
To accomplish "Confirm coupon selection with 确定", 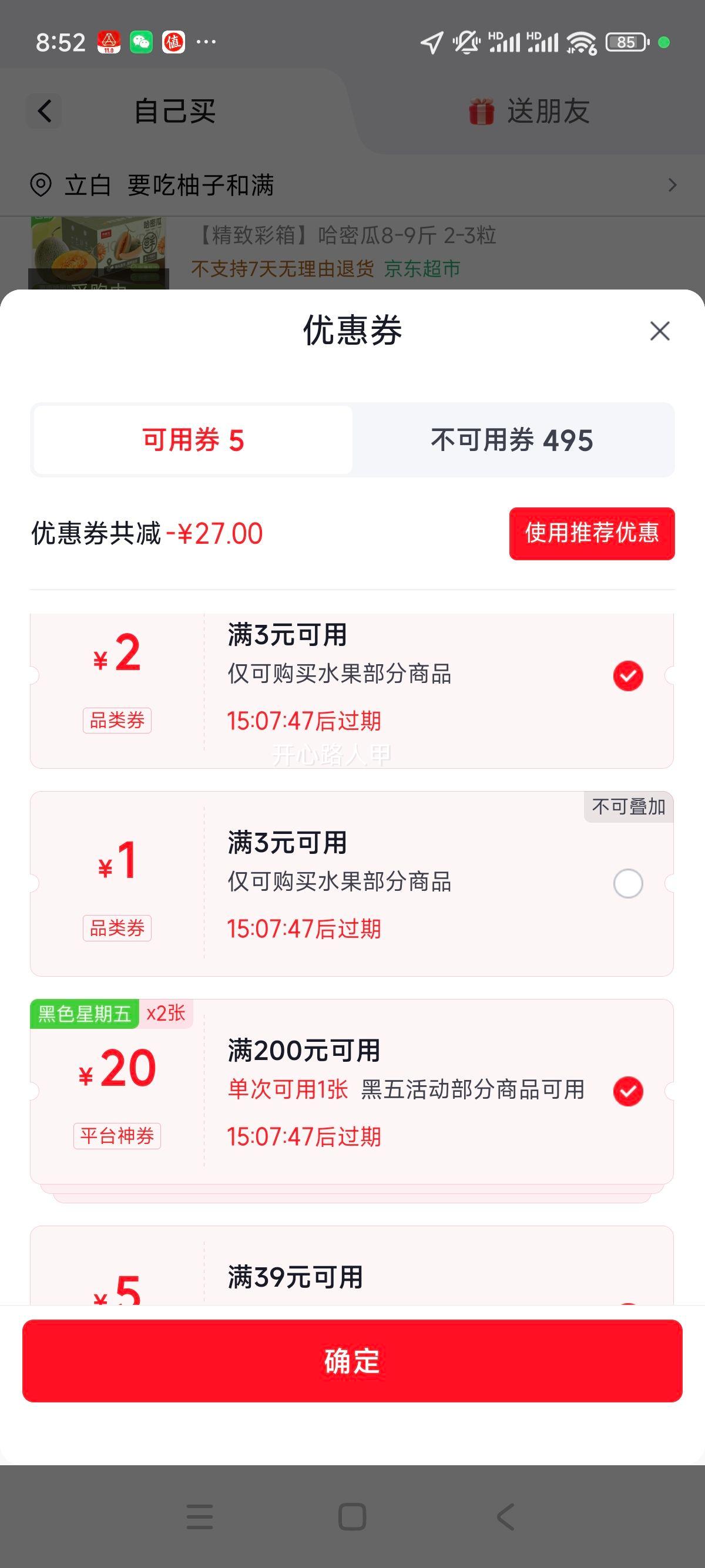I will click(x=352, y=1362).
